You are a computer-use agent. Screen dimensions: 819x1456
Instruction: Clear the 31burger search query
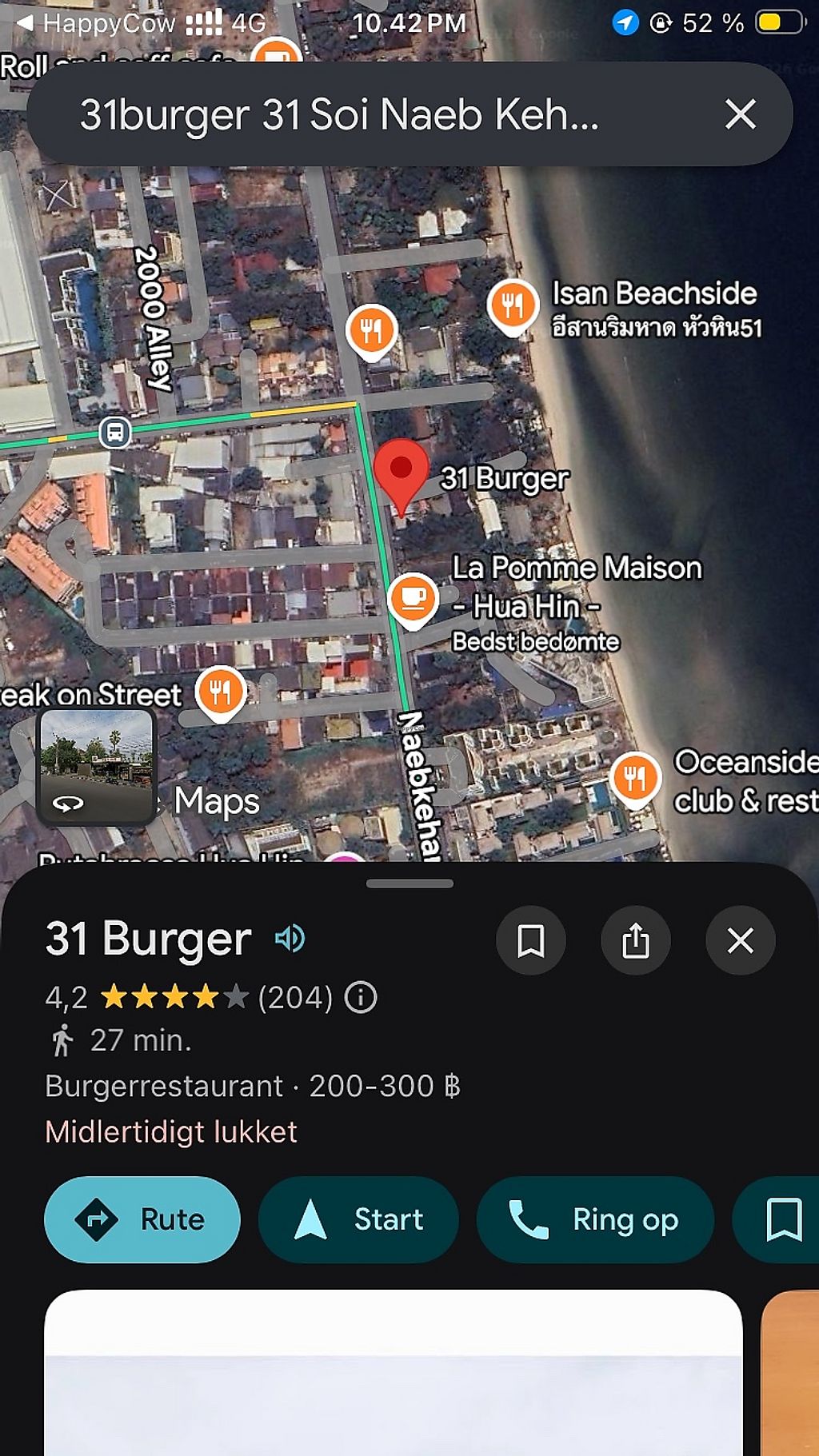point(740,114)
